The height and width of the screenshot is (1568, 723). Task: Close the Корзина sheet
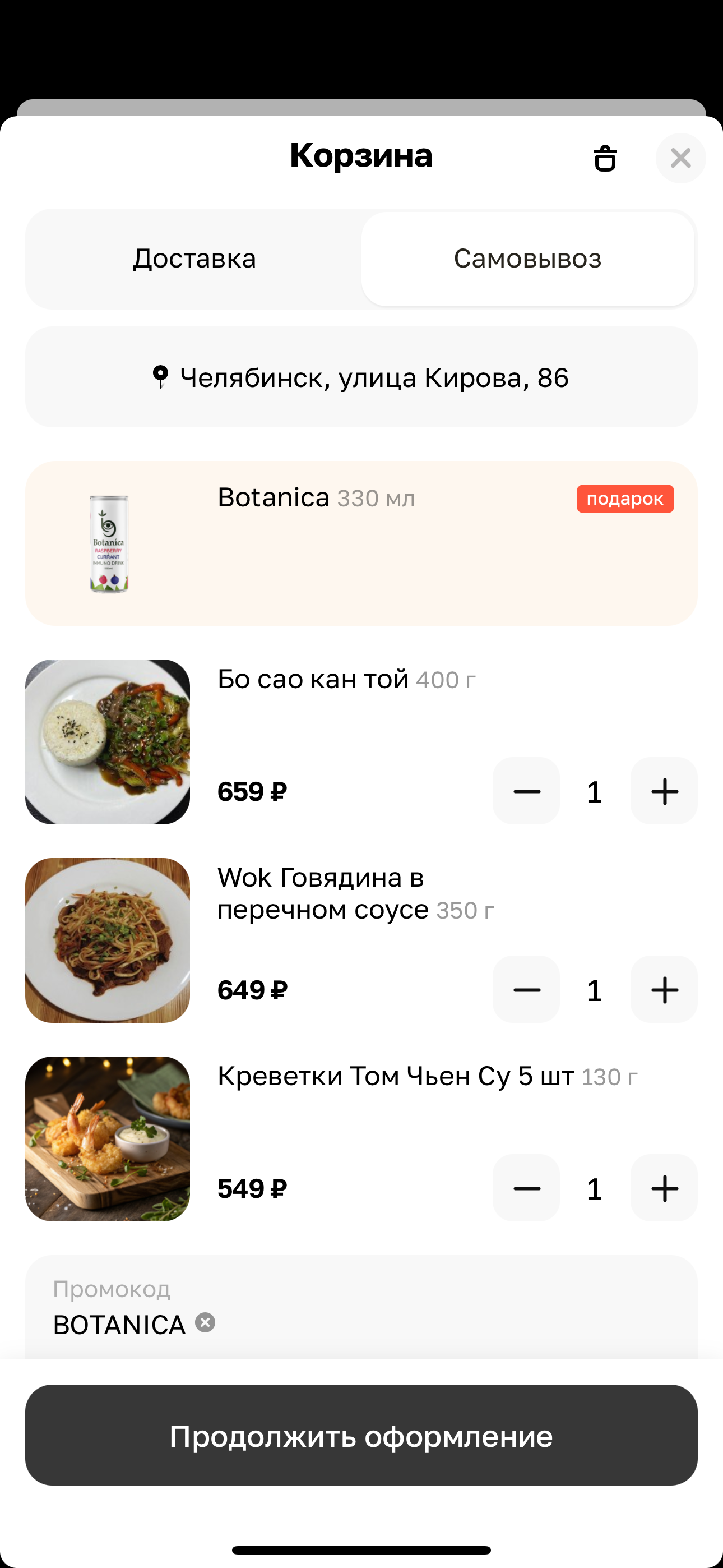pyautogui.click(x=680, y=158)
